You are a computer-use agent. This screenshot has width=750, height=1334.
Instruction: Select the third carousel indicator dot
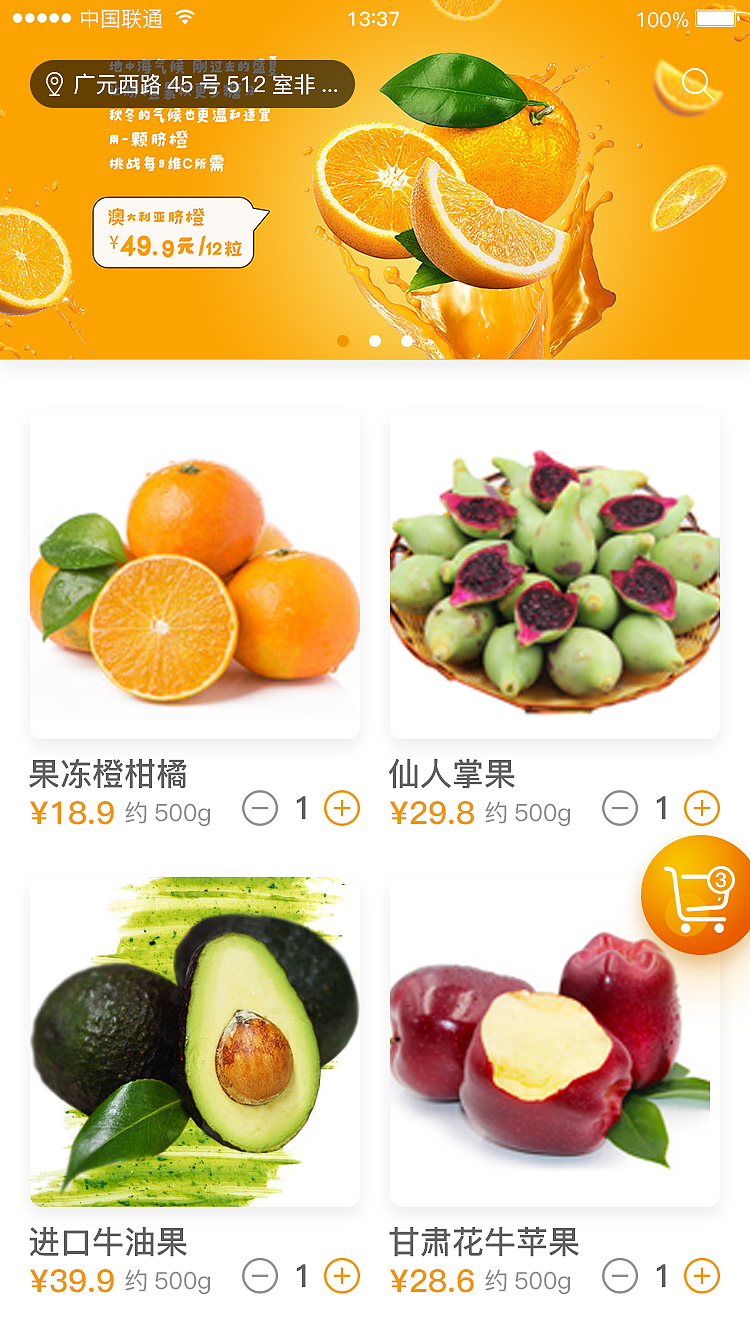[x=406, y=340]
